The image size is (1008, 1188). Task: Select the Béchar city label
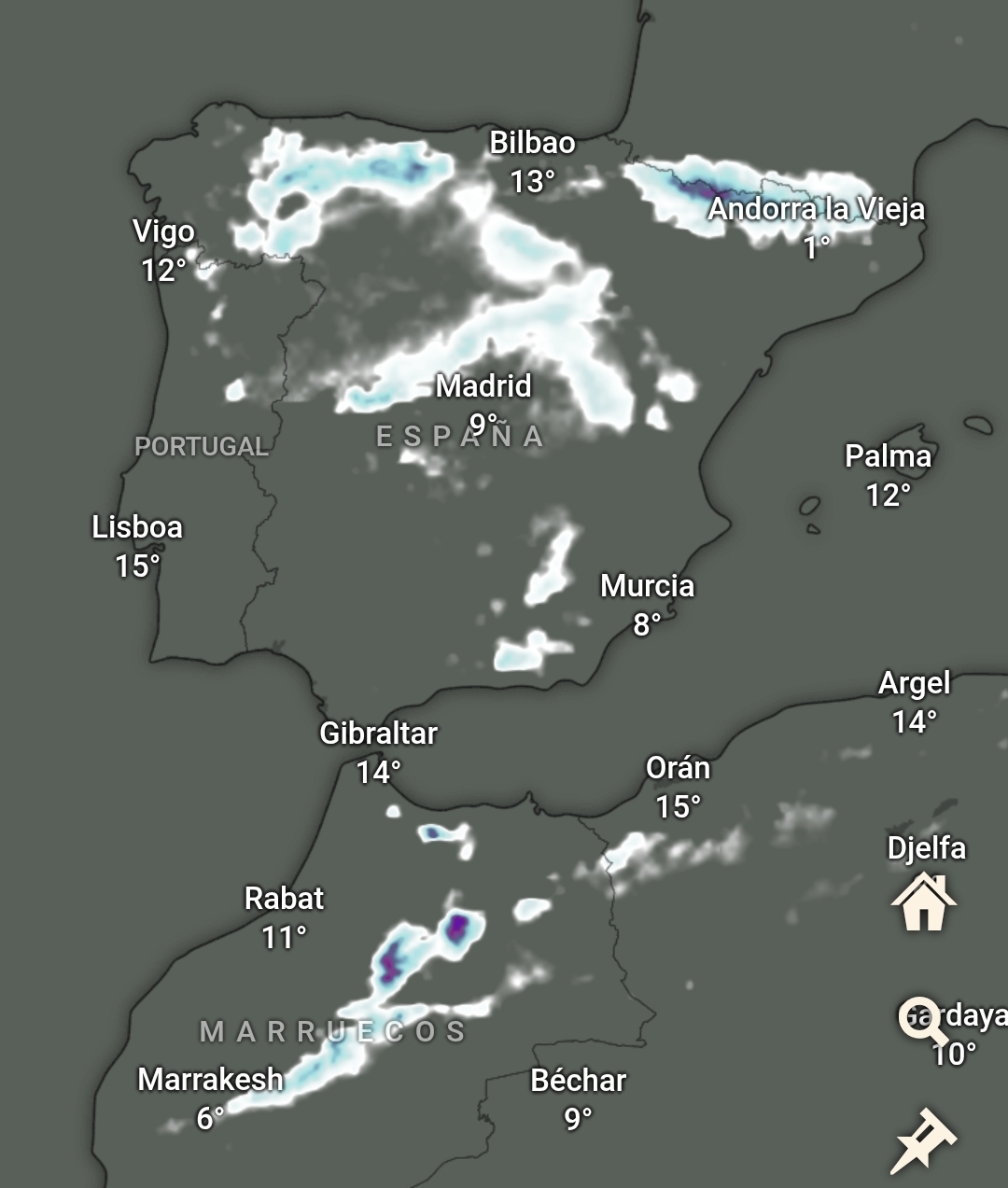[x=581, y=1080]
